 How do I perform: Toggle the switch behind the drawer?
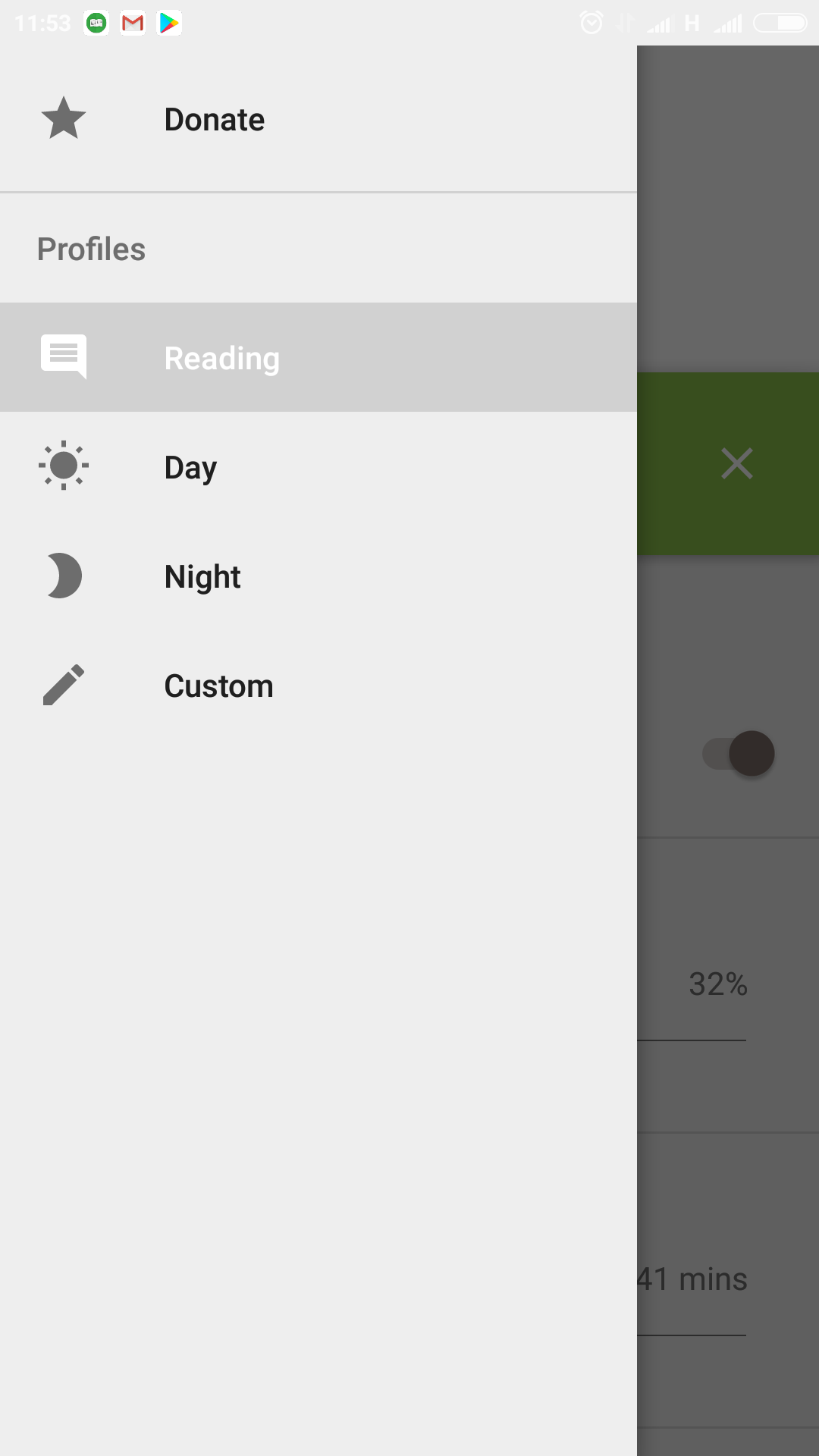(x=739, y=754)
